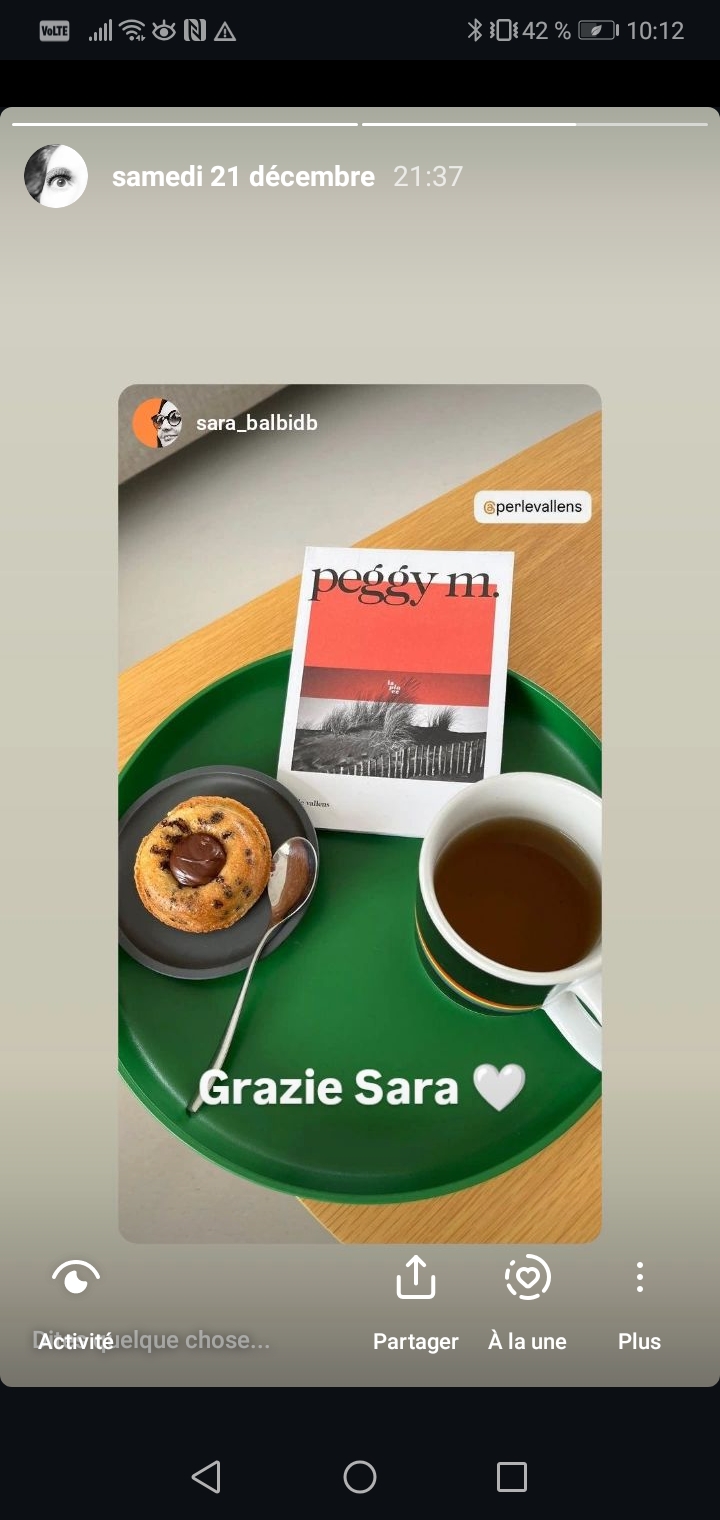Open the Plus options menu

tap(639, 1300)
